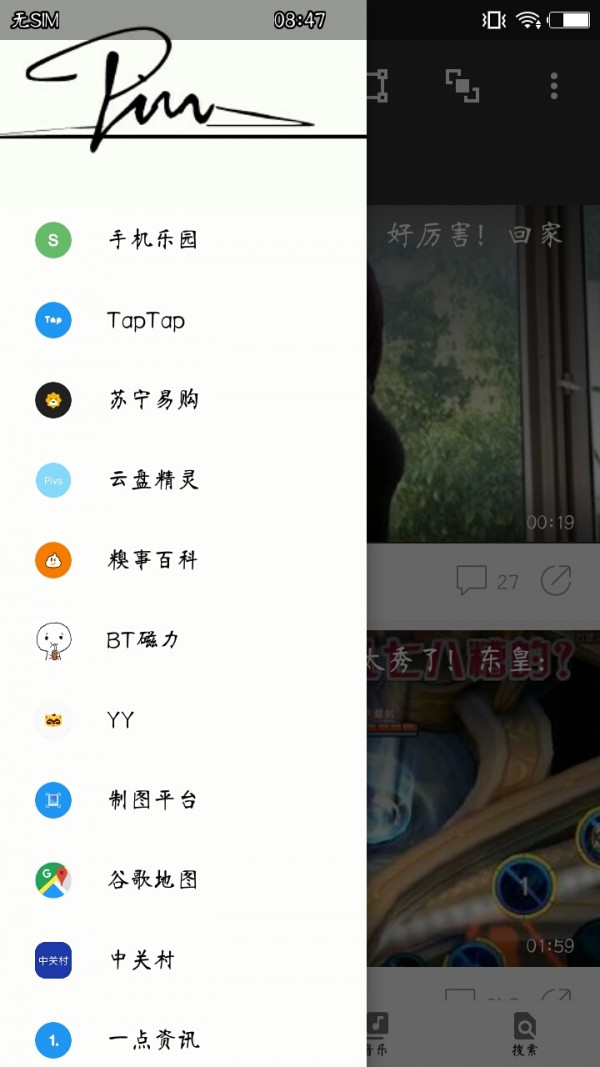Open the TapTap entry
Viewport: 600px width, 1067px height.
coord(146,320)
